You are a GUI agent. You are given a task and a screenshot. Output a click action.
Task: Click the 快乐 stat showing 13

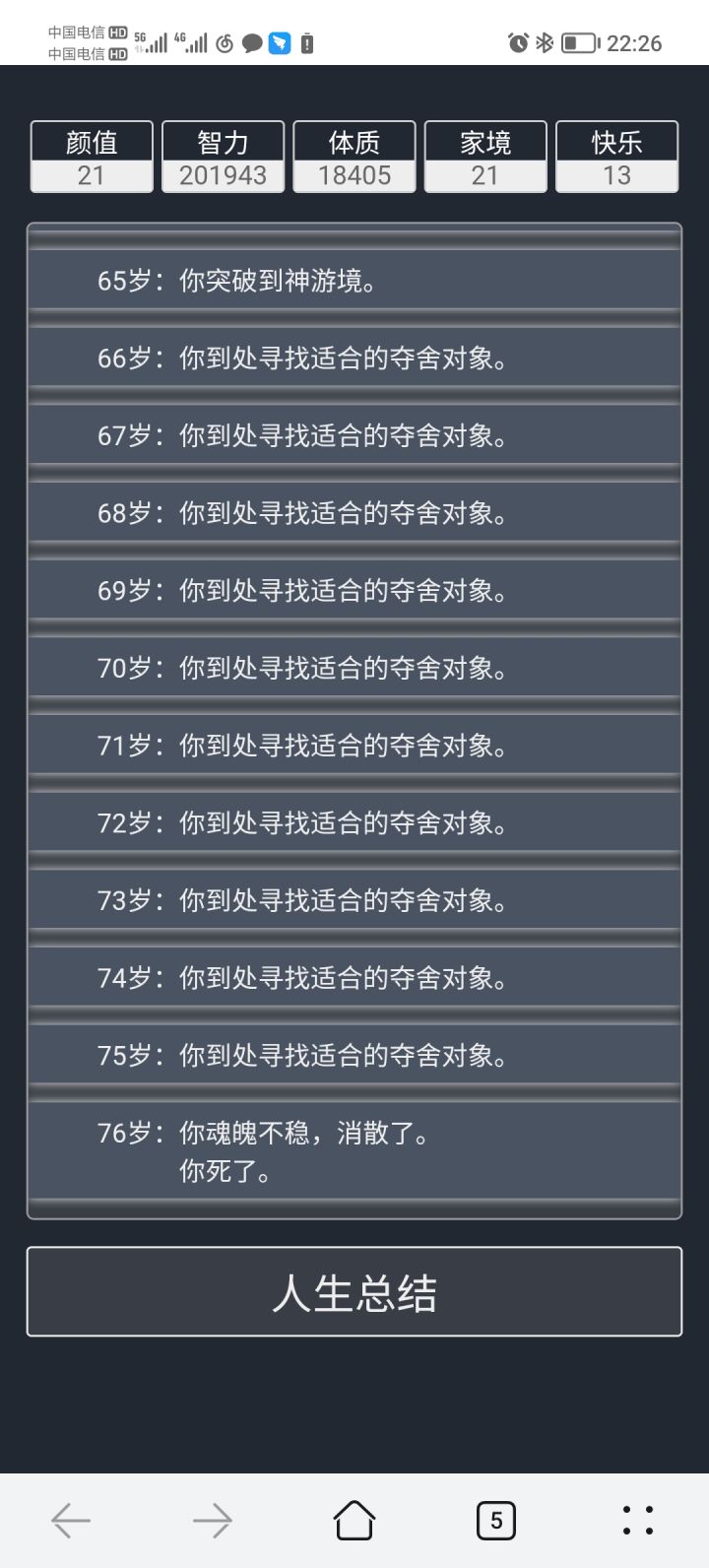click(616, 158)
